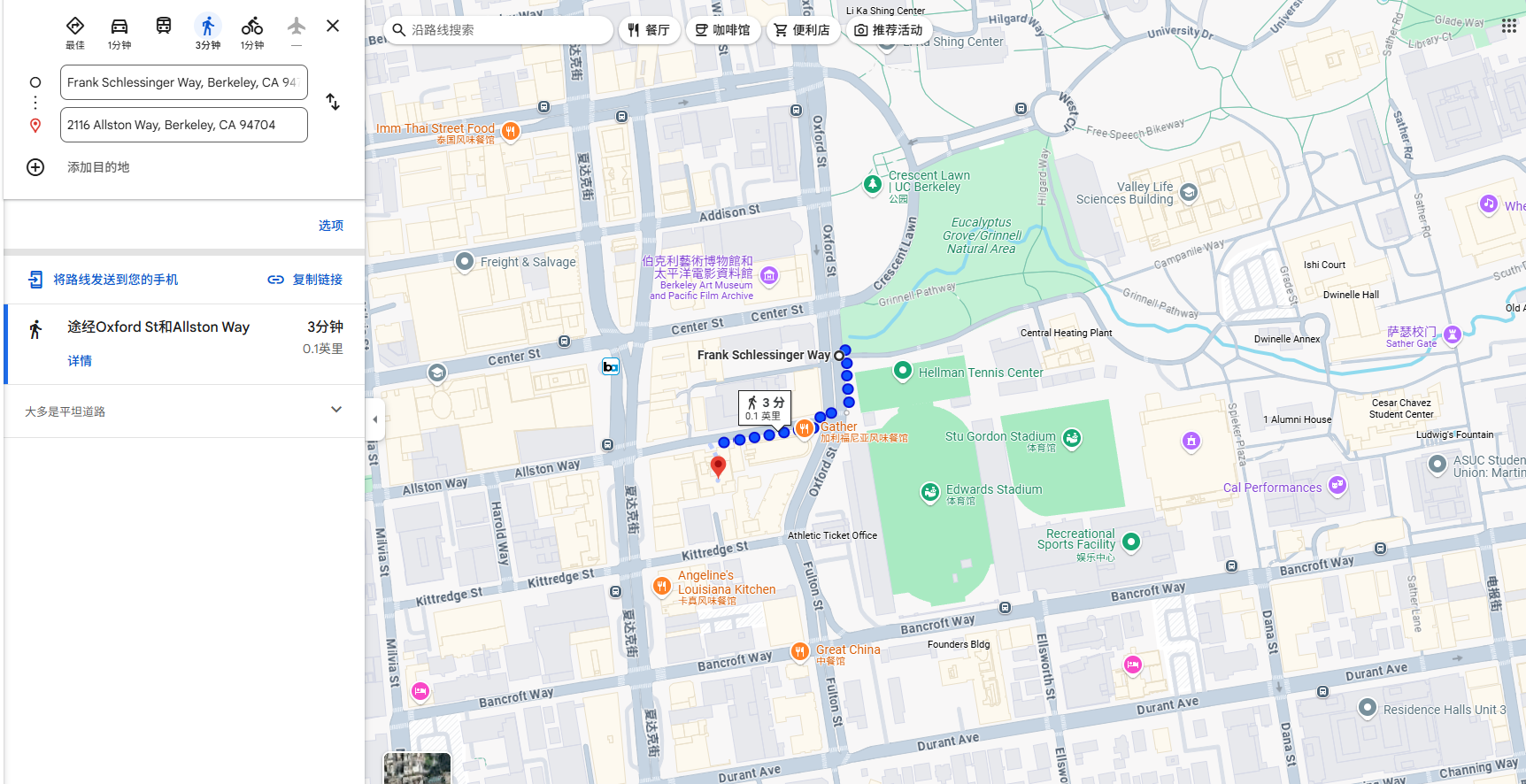The width and height of the screenshot is (1526, 784).
Task: Switch to public transit mode
Action: click(x=164, y=27)
